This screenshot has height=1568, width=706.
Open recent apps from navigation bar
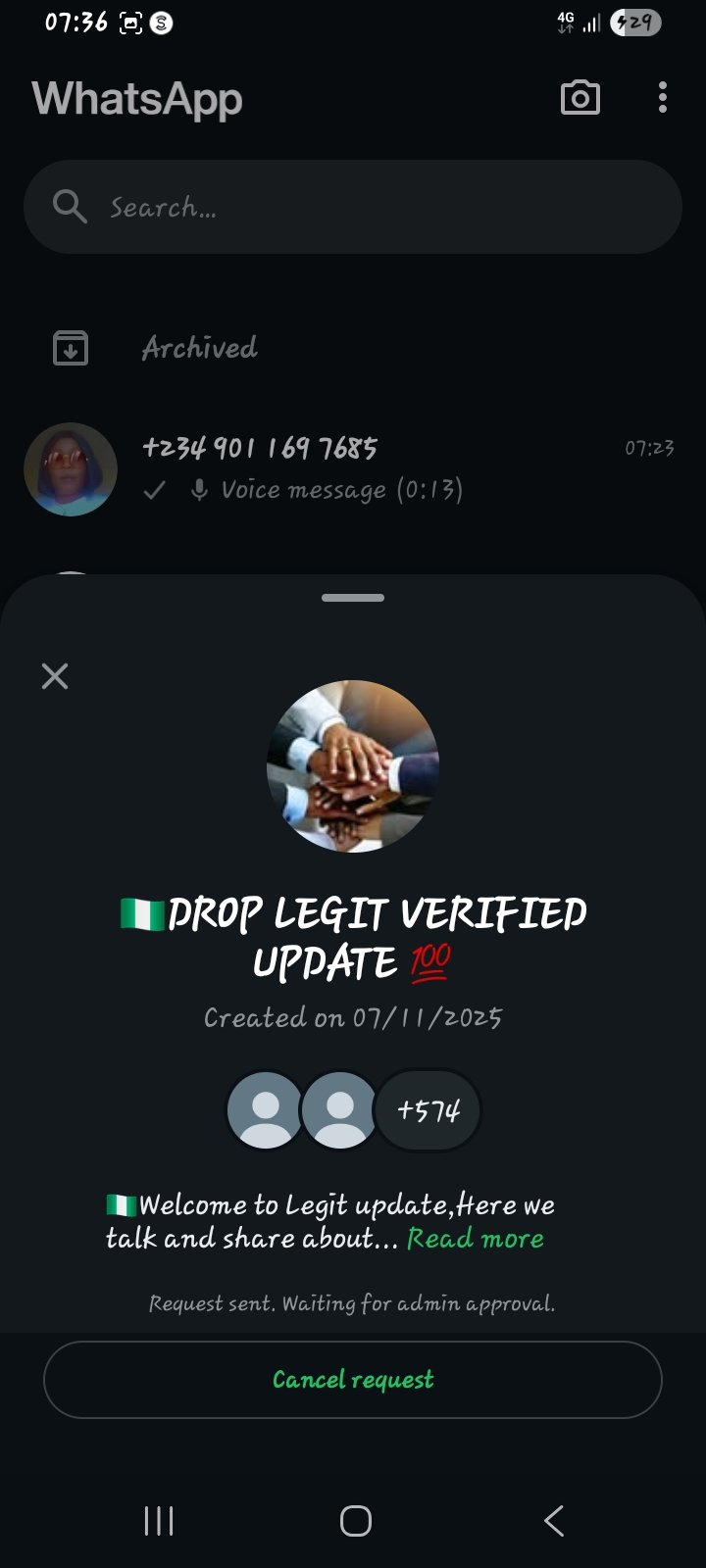159,1521
